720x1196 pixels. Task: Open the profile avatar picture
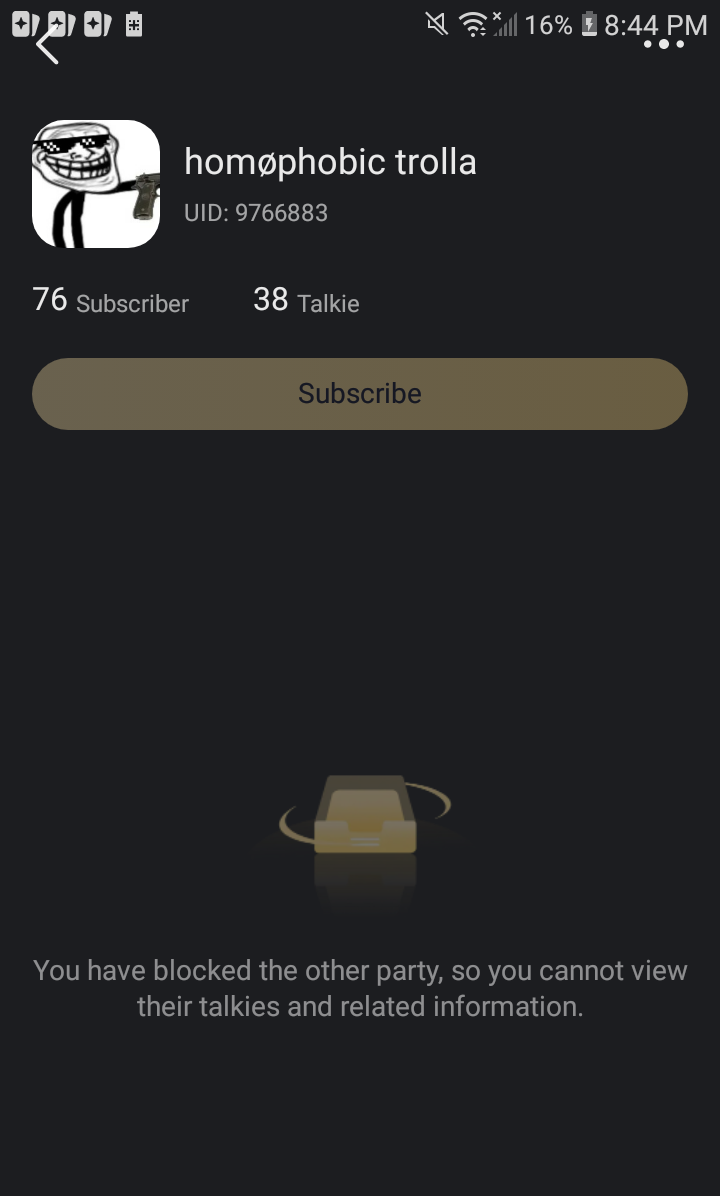coord(96,184)
